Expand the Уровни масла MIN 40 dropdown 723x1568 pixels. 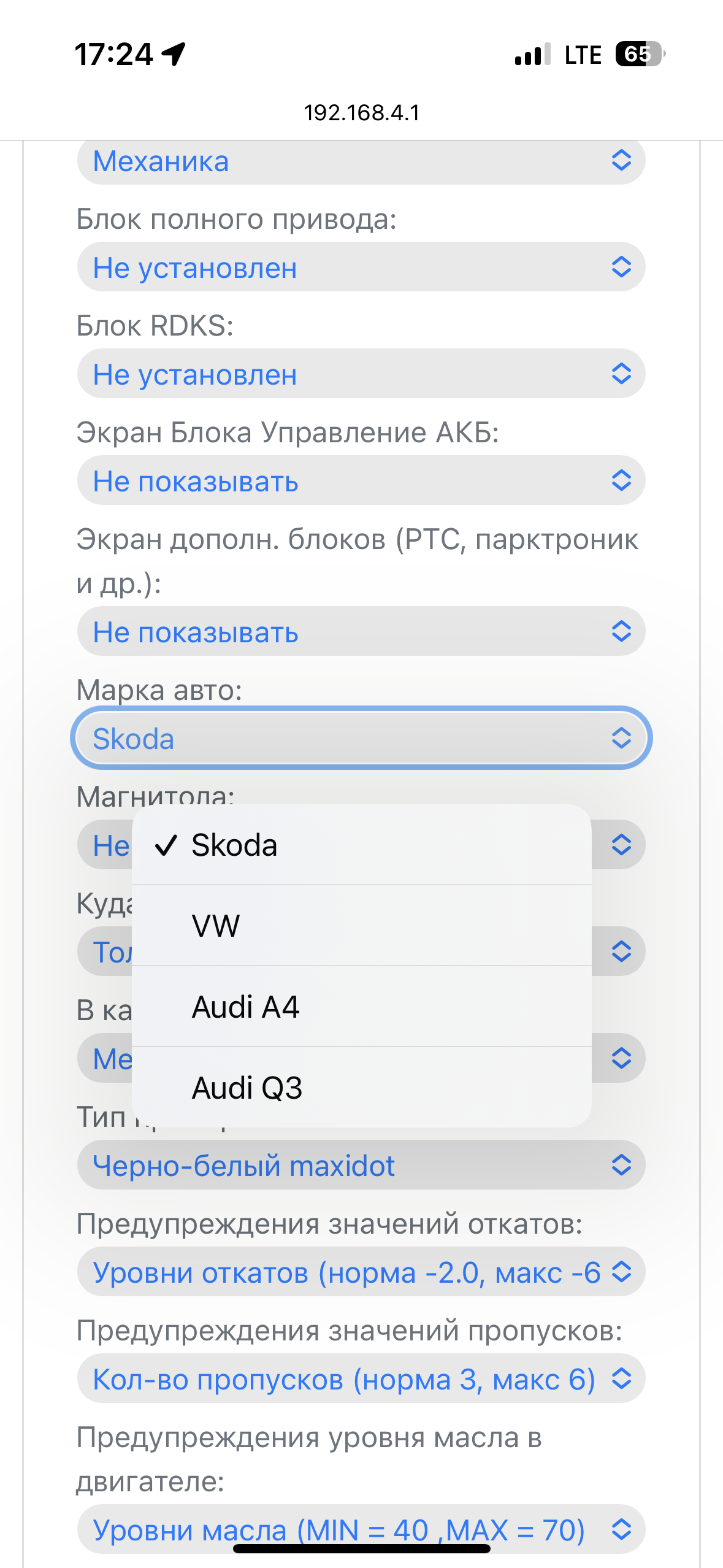pos(361,1529)
